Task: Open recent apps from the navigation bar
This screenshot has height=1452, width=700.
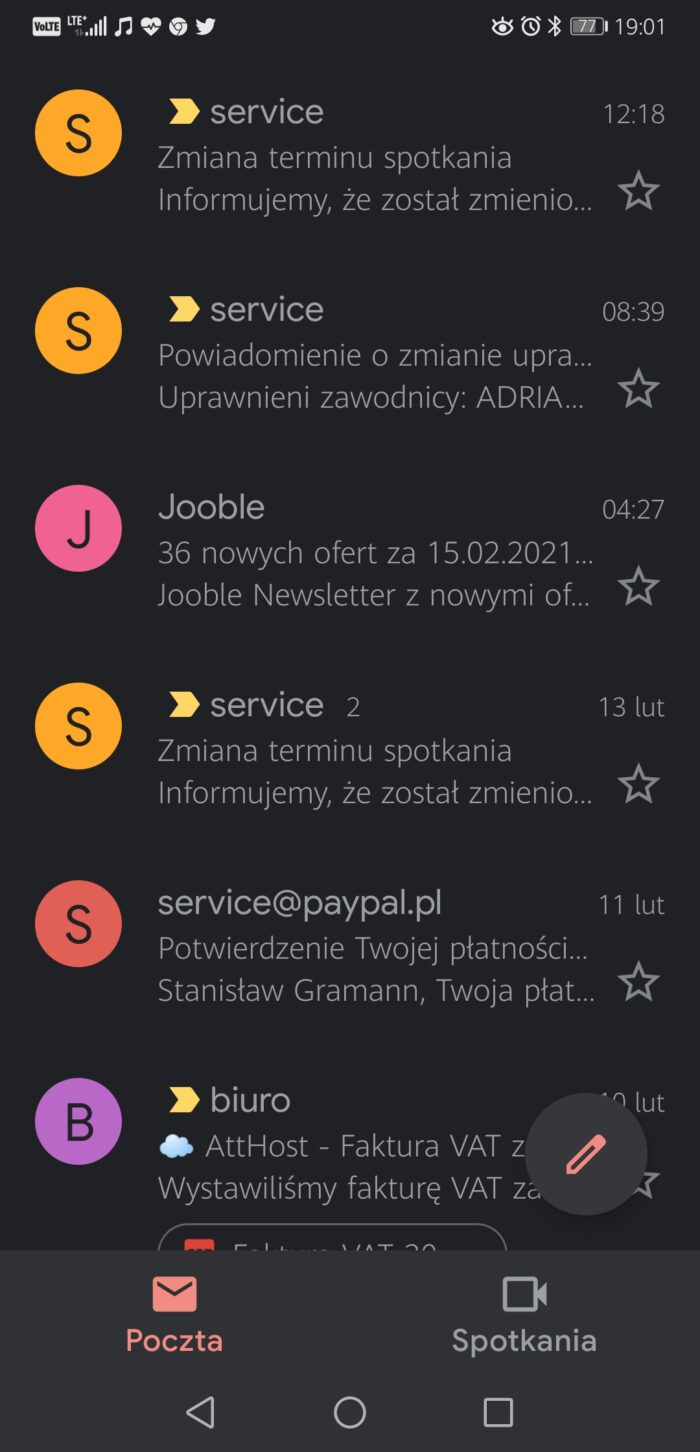Action: (x=498, y=1412)
